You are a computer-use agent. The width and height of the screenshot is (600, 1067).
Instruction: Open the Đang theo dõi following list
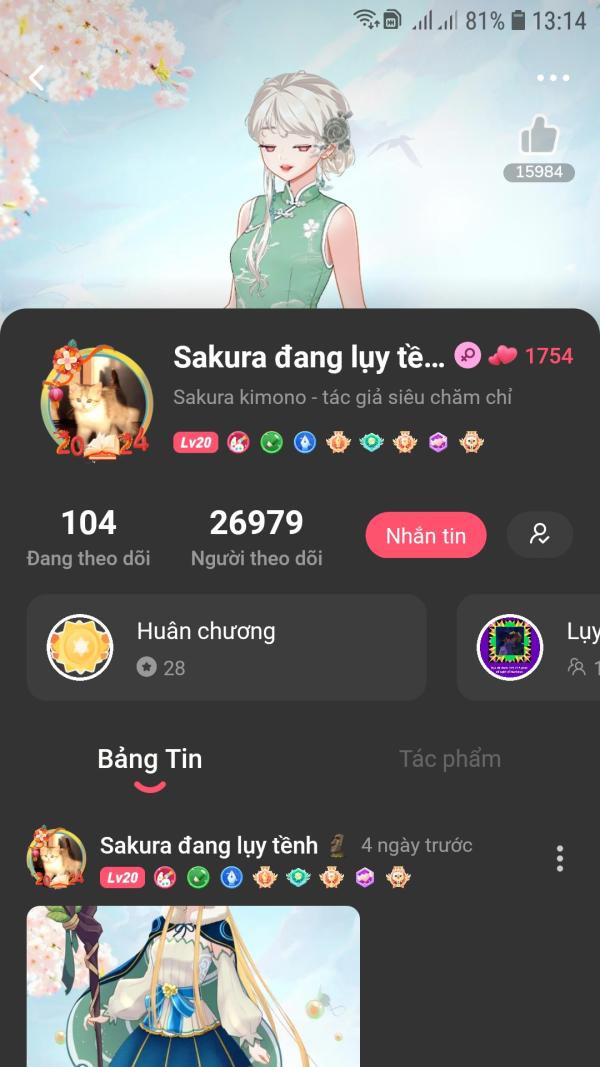point(88,537)
